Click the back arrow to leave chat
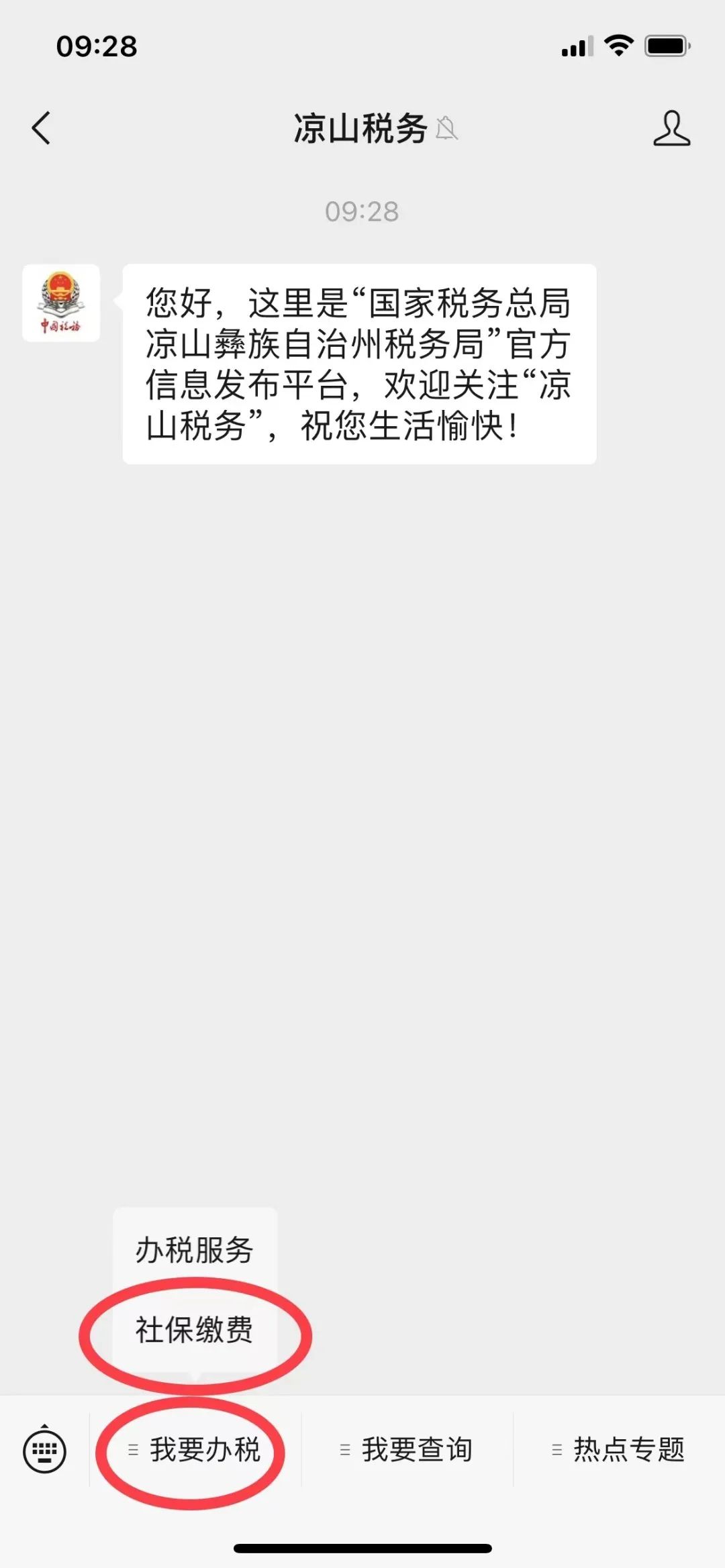725x1568 pixels. click(42, 129)
